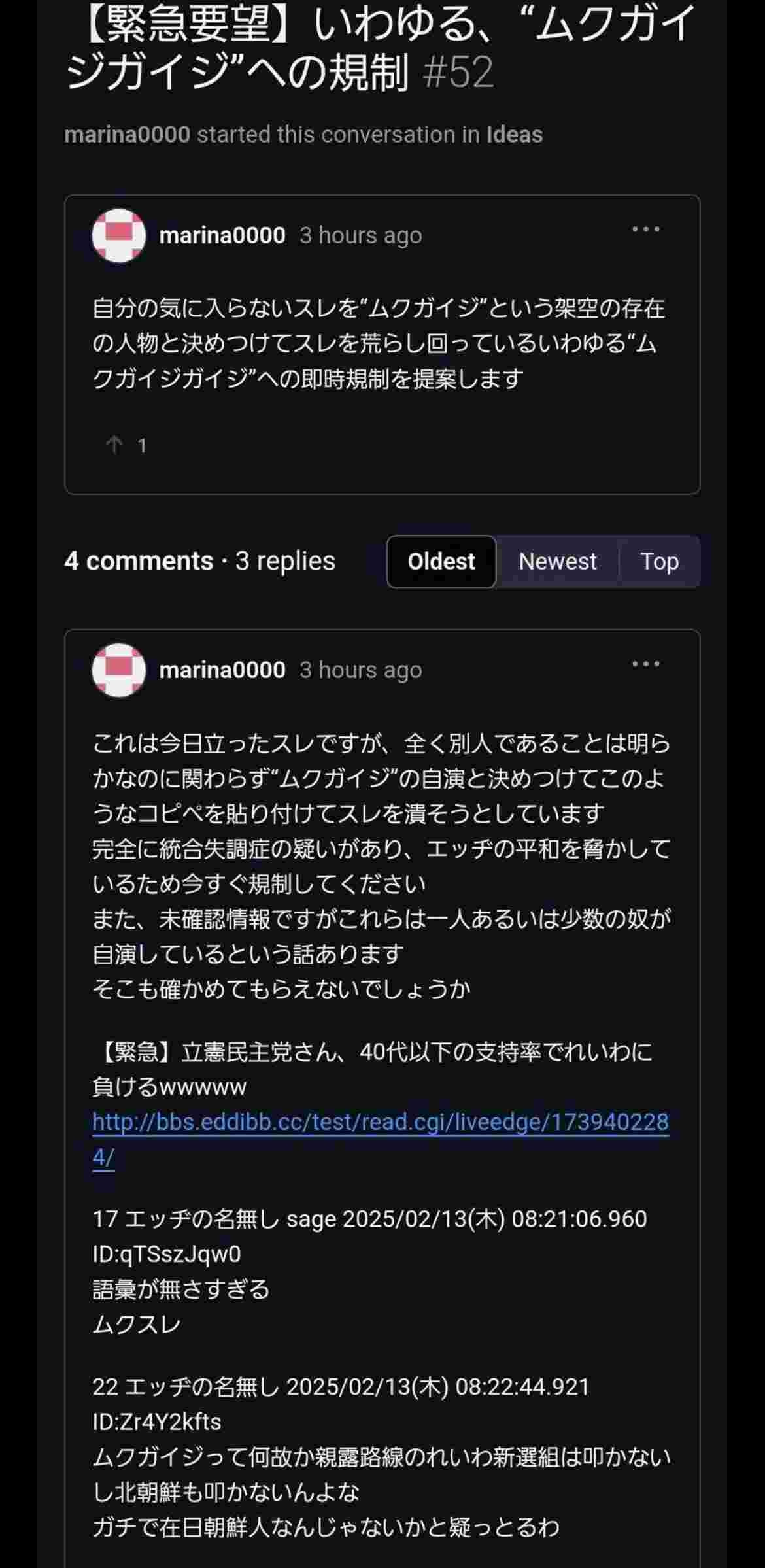The height and width of the screenshot is (1568, 765).
Task: Open the bbs.eddibb.cc thread link
Action: pyautogui.click(x=380, y=1121)
